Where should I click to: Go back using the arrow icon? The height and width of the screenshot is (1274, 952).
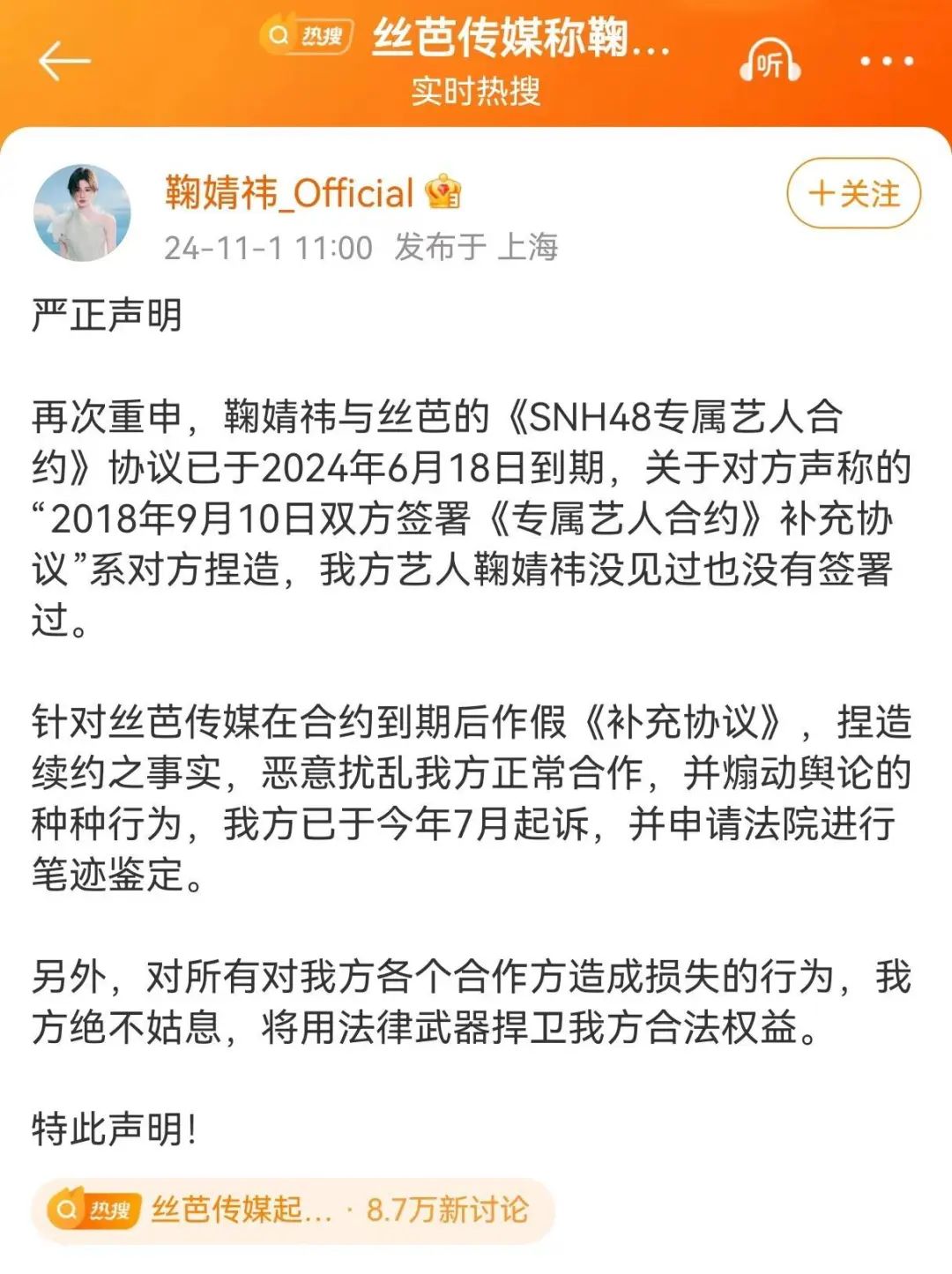(x=64, y=61)
